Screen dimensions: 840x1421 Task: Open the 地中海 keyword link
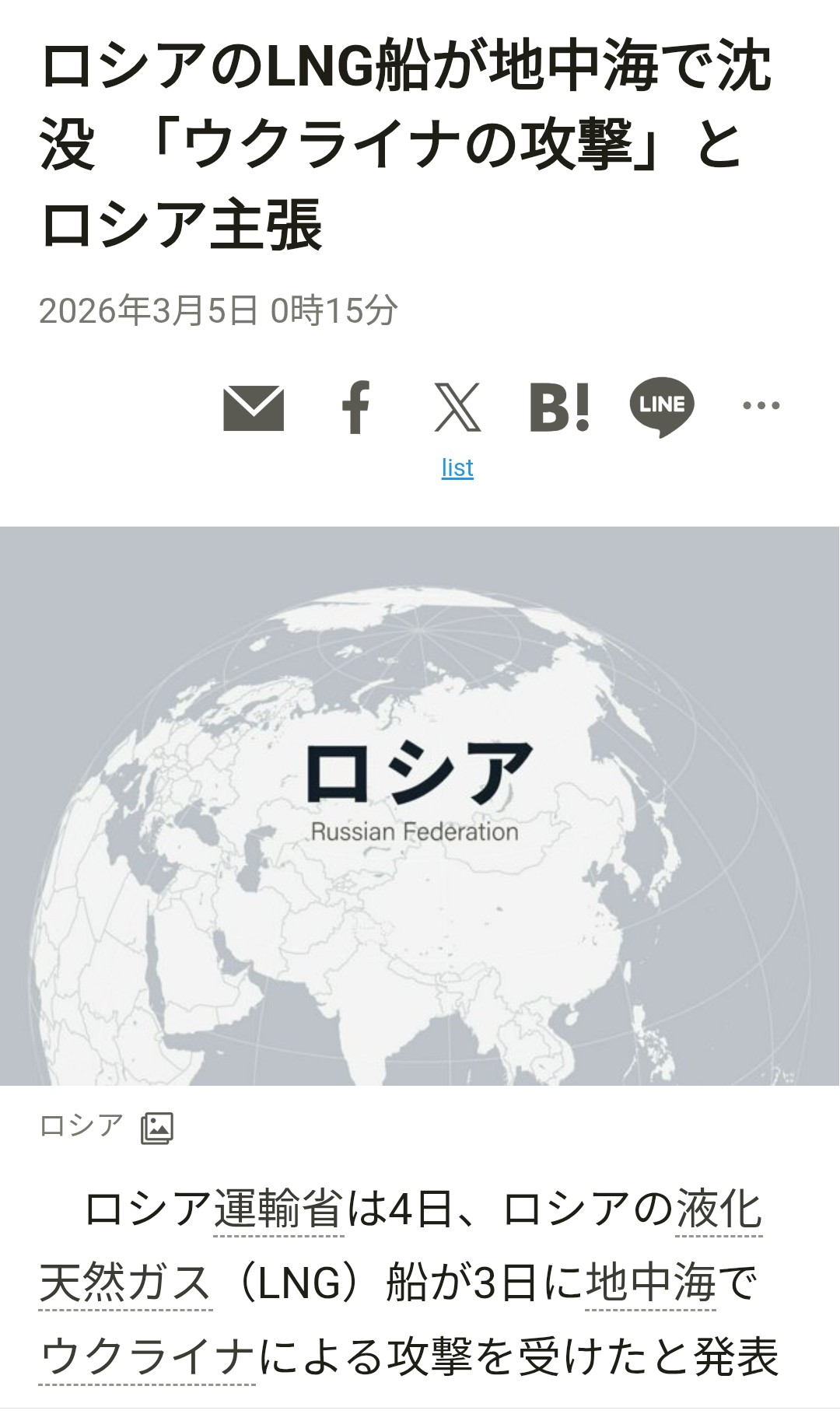pos(650,1284)
